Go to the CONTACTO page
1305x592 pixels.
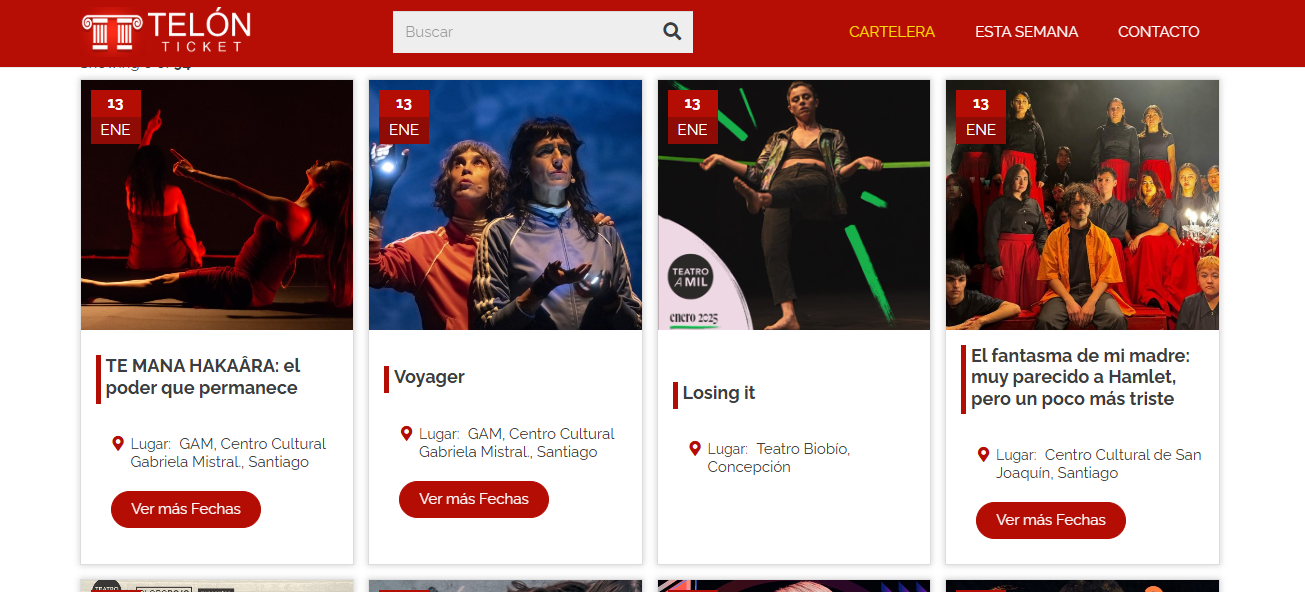point(1158,32)
